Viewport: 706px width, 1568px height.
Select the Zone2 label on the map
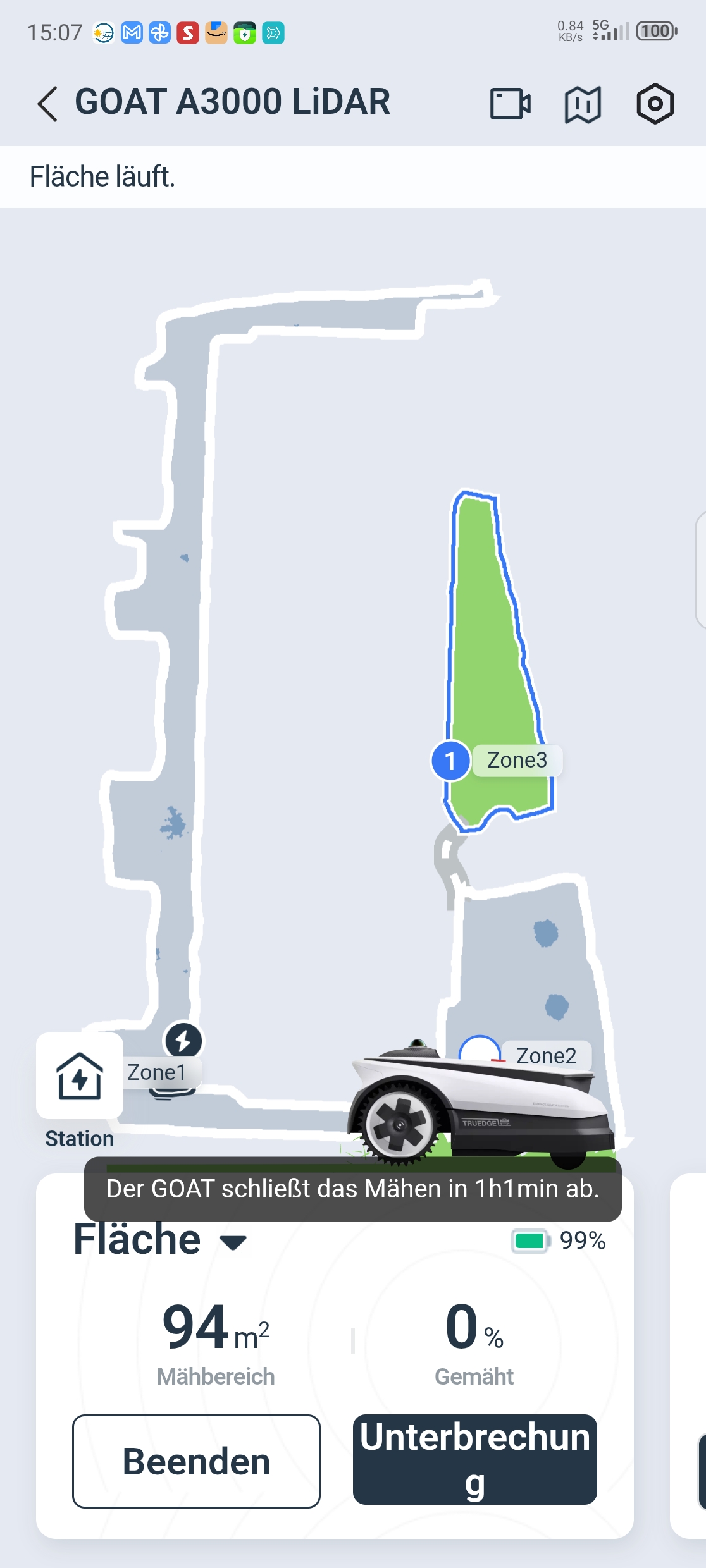tap(546, 1056)
